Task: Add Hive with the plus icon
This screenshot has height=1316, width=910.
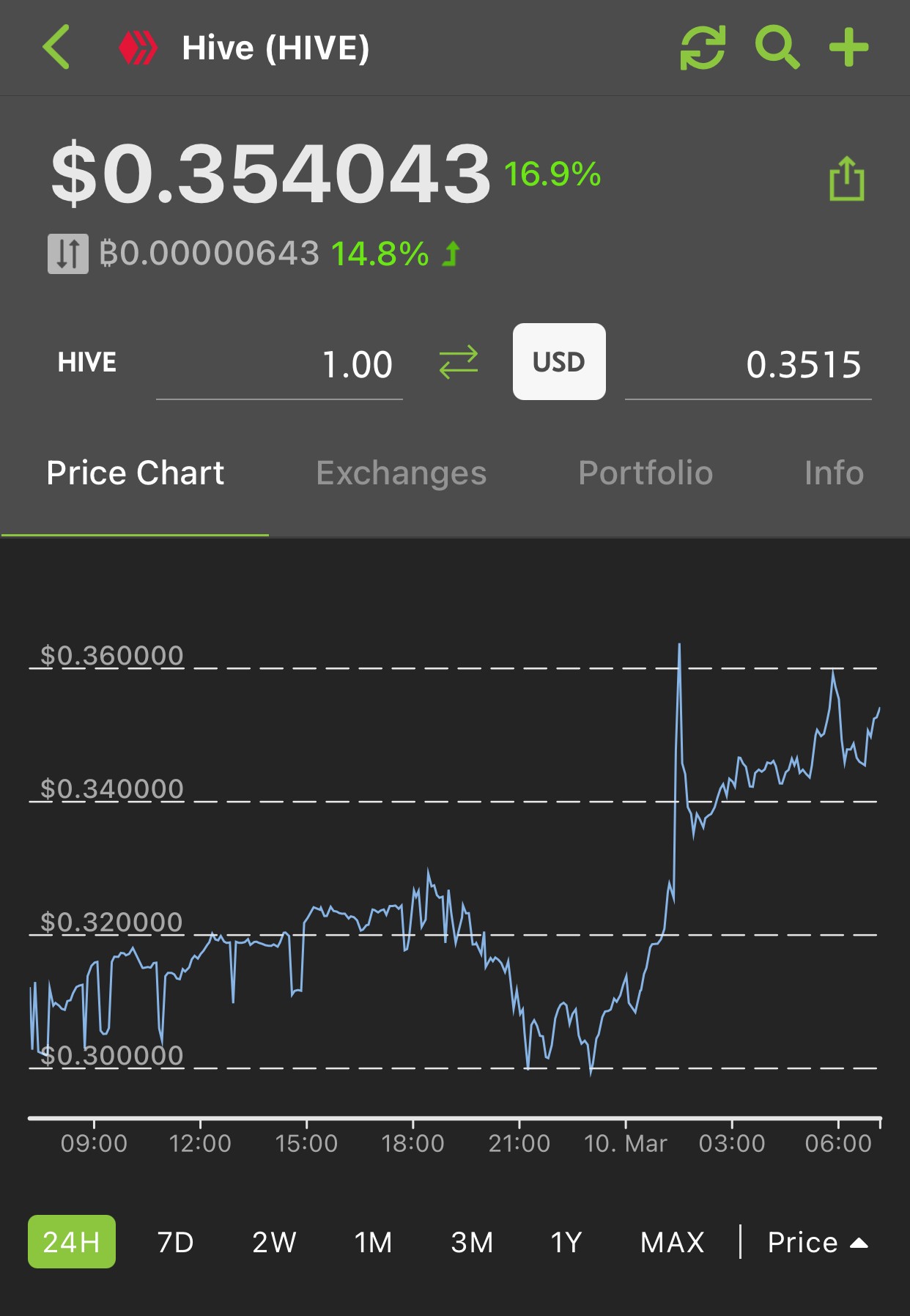Action: pyautogui.click(x=848, y=48)
